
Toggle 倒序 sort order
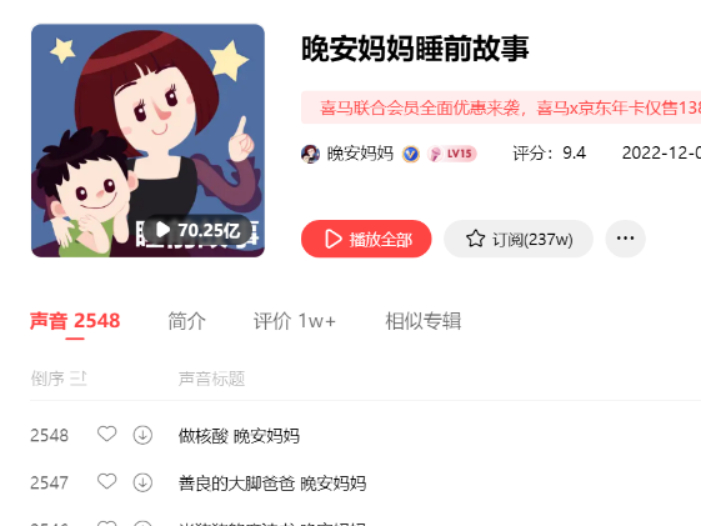point(58,379)
